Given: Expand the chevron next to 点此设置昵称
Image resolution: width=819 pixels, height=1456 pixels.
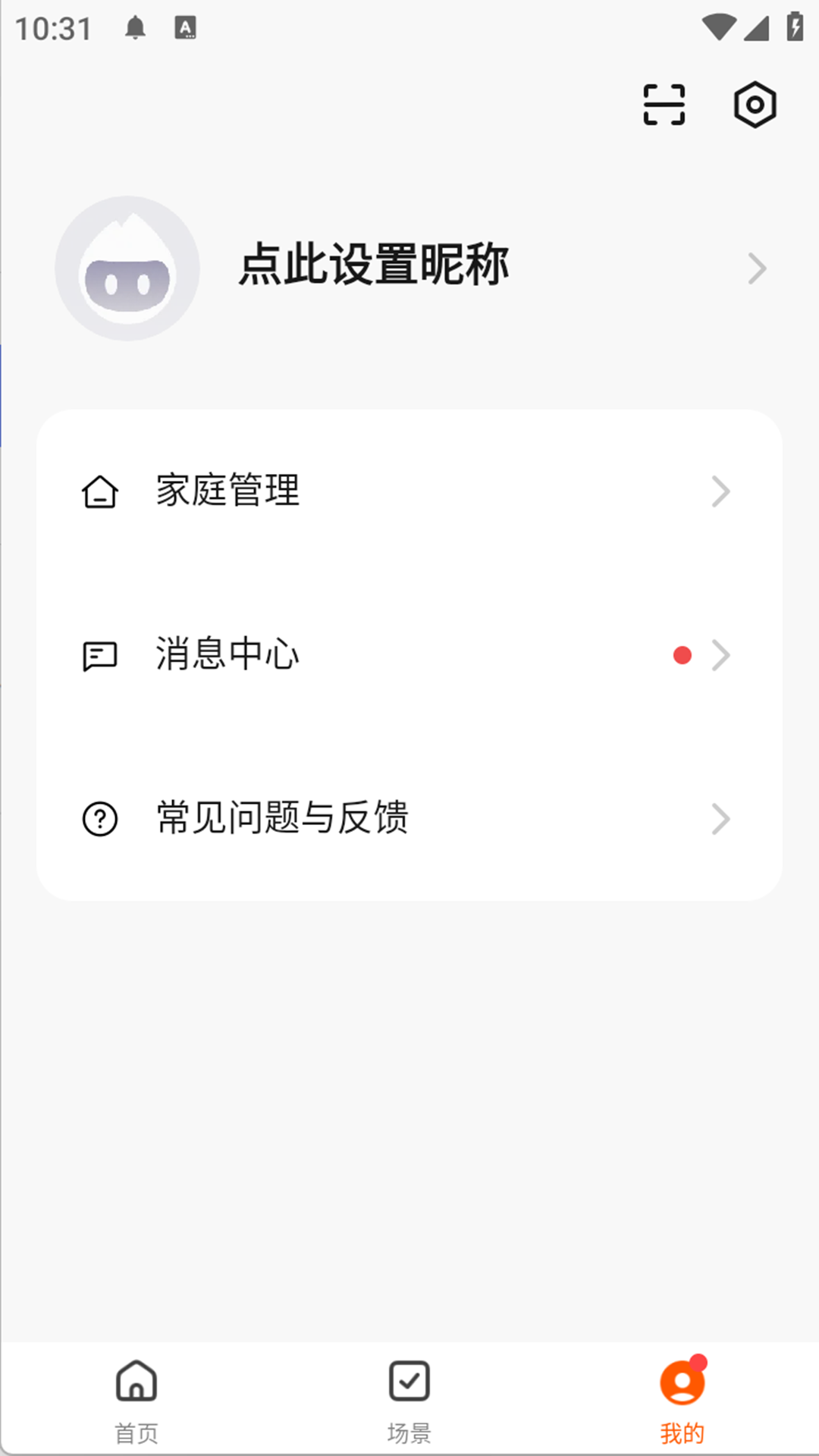Looking at the screenshot, I should tap(756, 268).
